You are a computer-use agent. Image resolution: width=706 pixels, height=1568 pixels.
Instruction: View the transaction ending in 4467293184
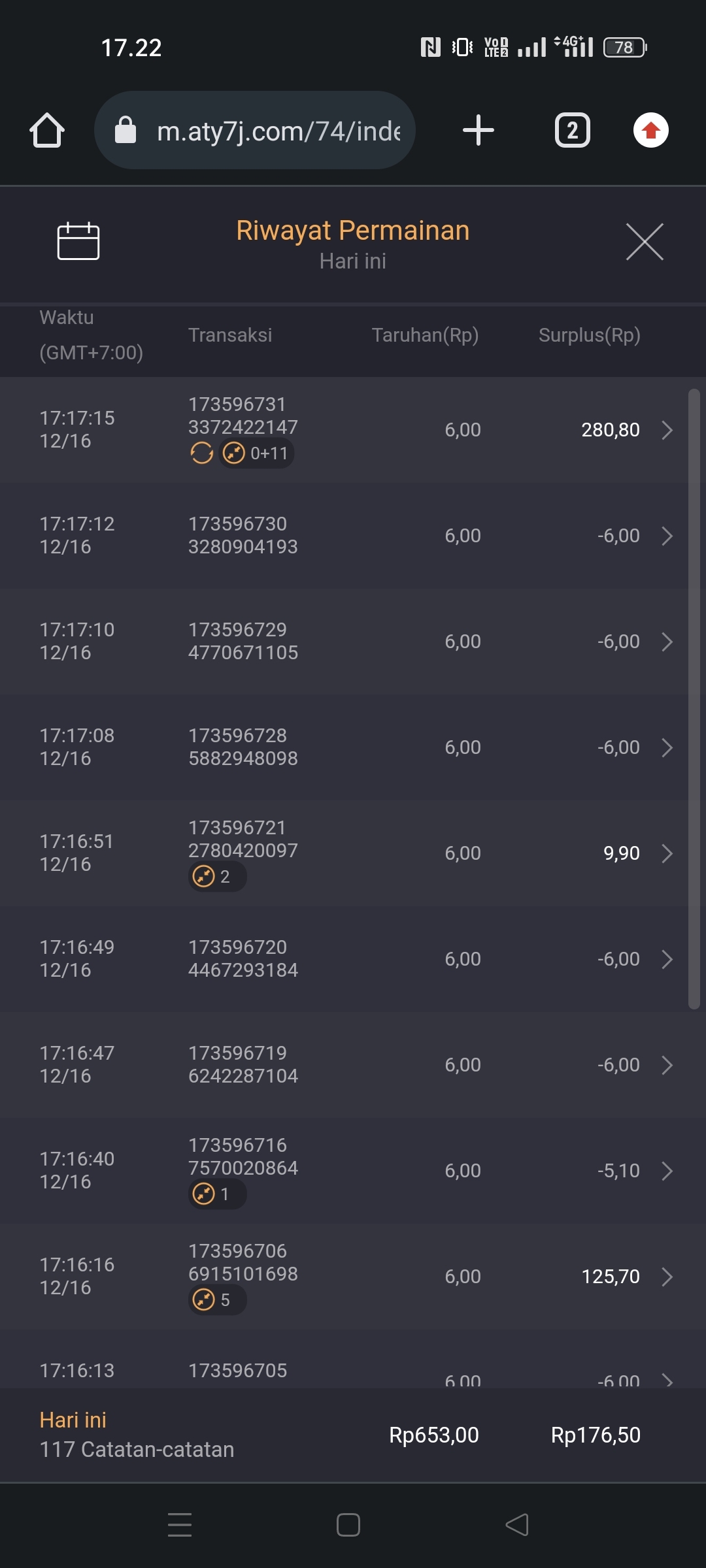353,959
